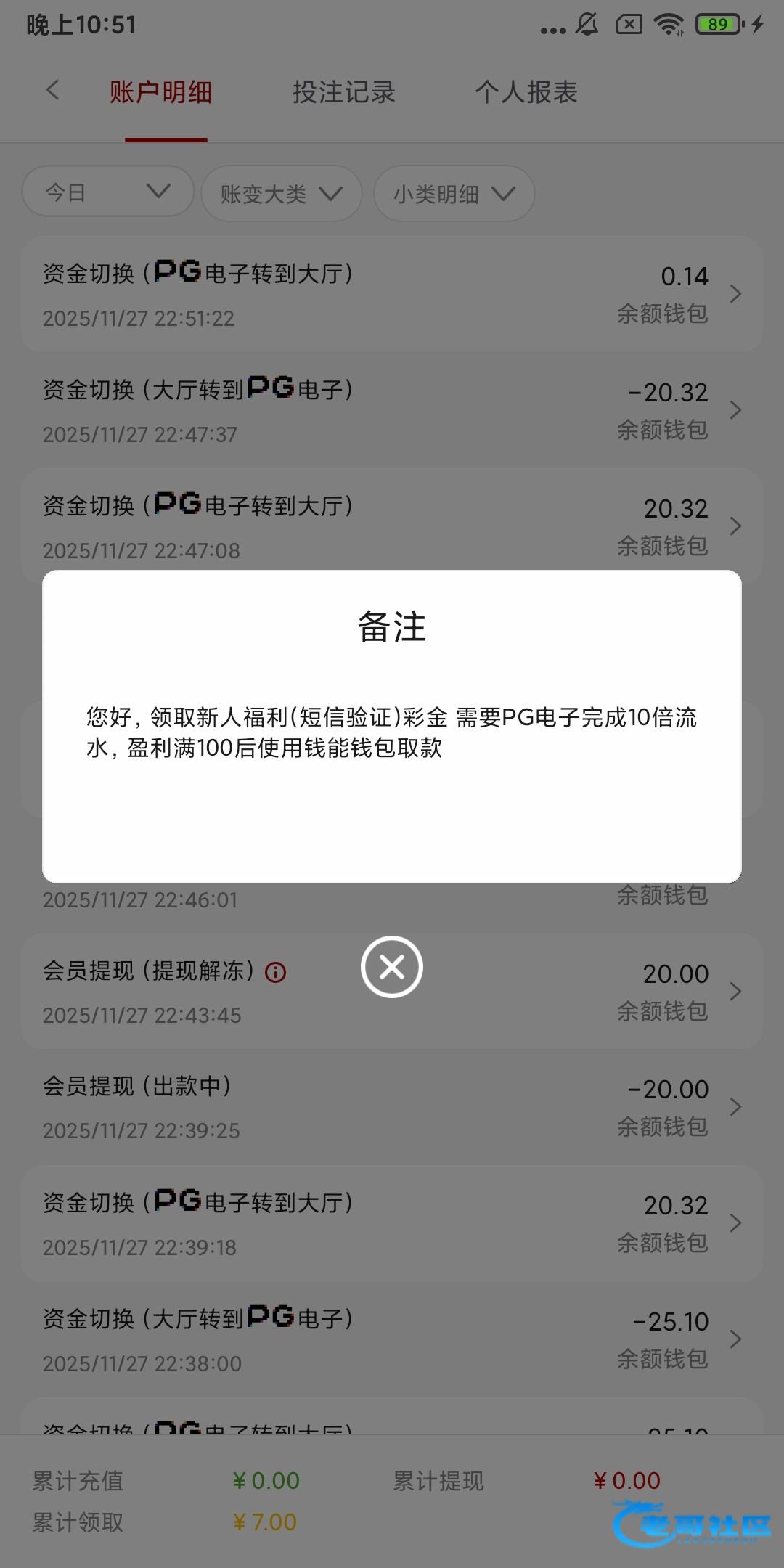Open the 22:39:18 transfer of 20.32
Screen dimensions: 784x1568
391,1223
